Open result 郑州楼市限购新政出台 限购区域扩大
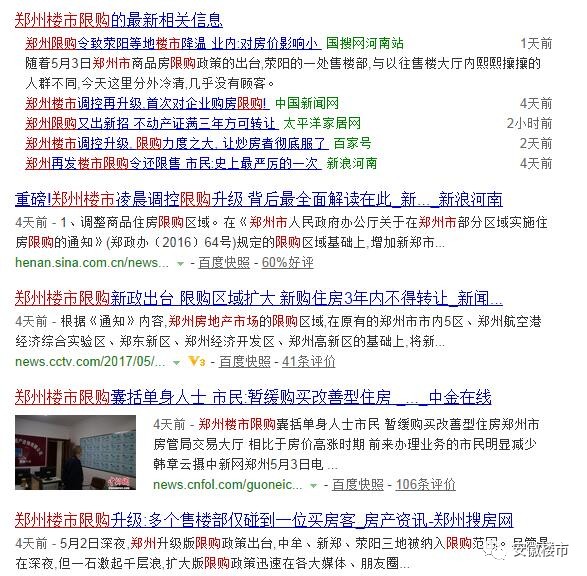 259,299
